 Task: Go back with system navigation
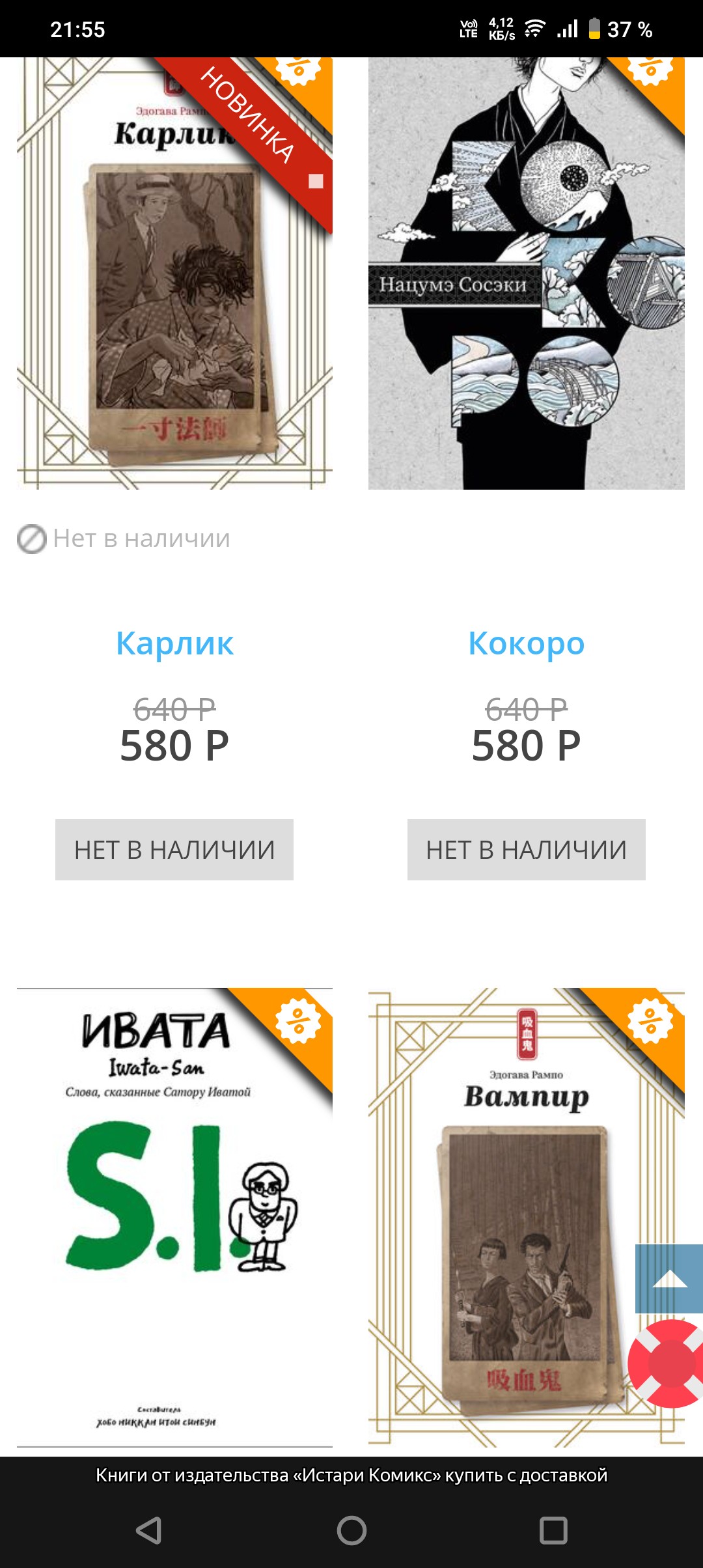click(149, 1530)
